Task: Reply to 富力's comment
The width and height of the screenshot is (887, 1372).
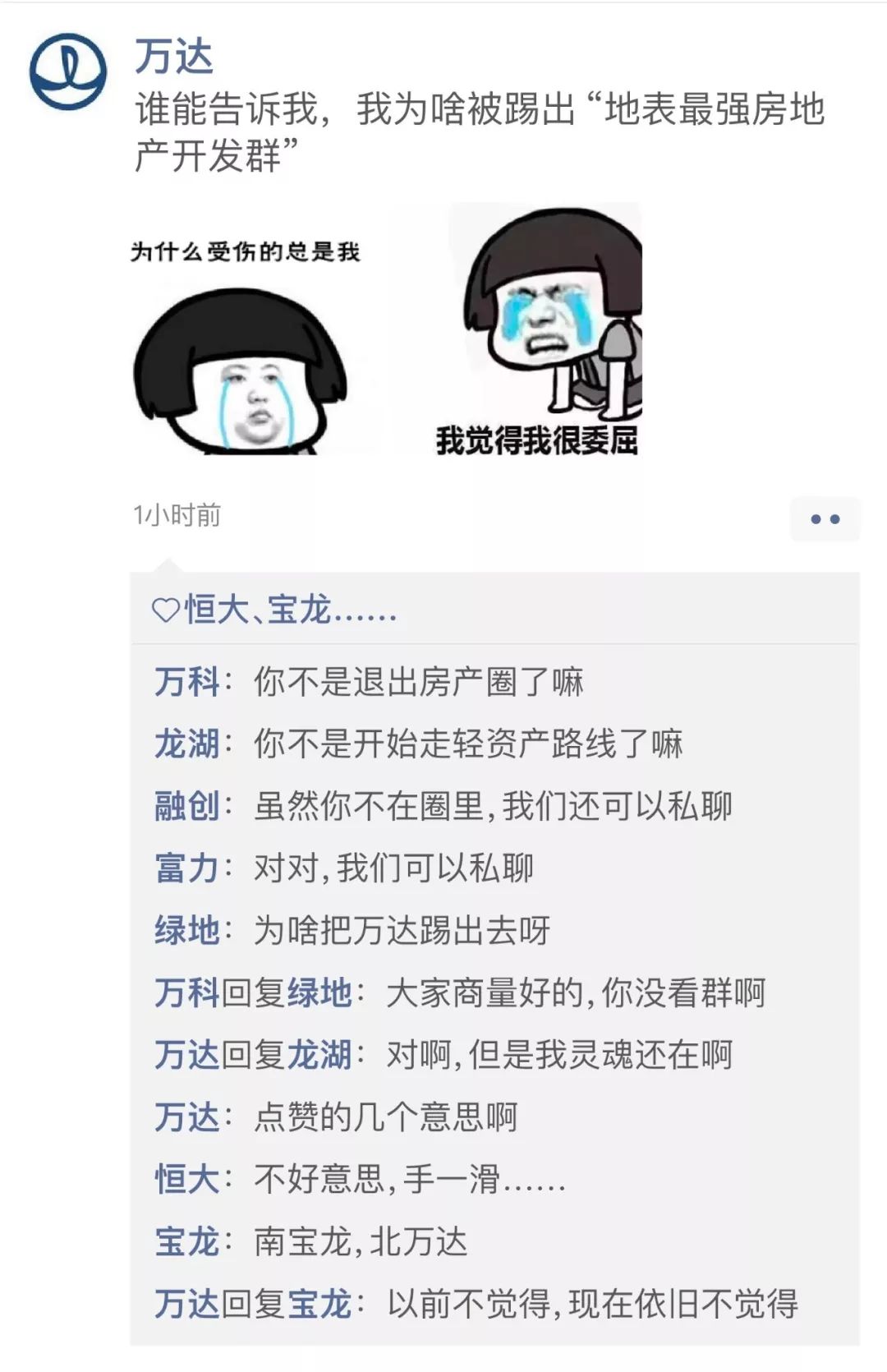Action: click(394, 868)
